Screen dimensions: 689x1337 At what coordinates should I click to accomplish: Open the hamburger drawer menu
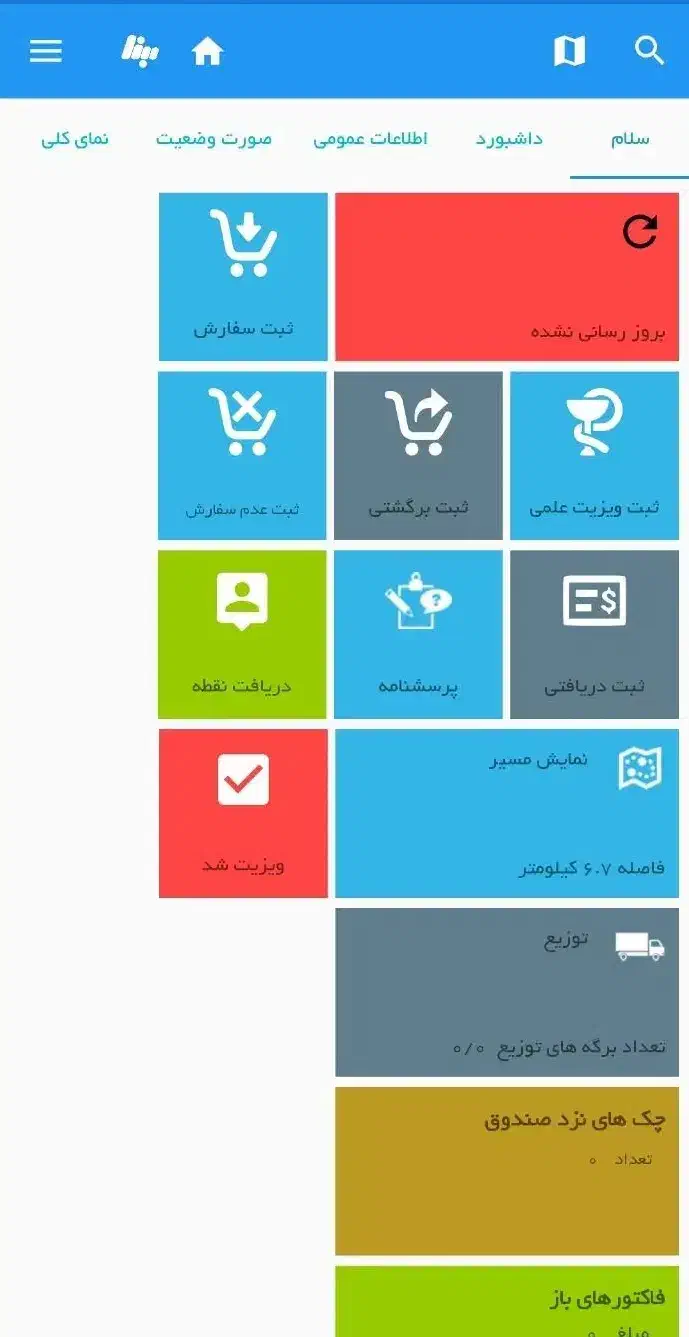(46, 51)
